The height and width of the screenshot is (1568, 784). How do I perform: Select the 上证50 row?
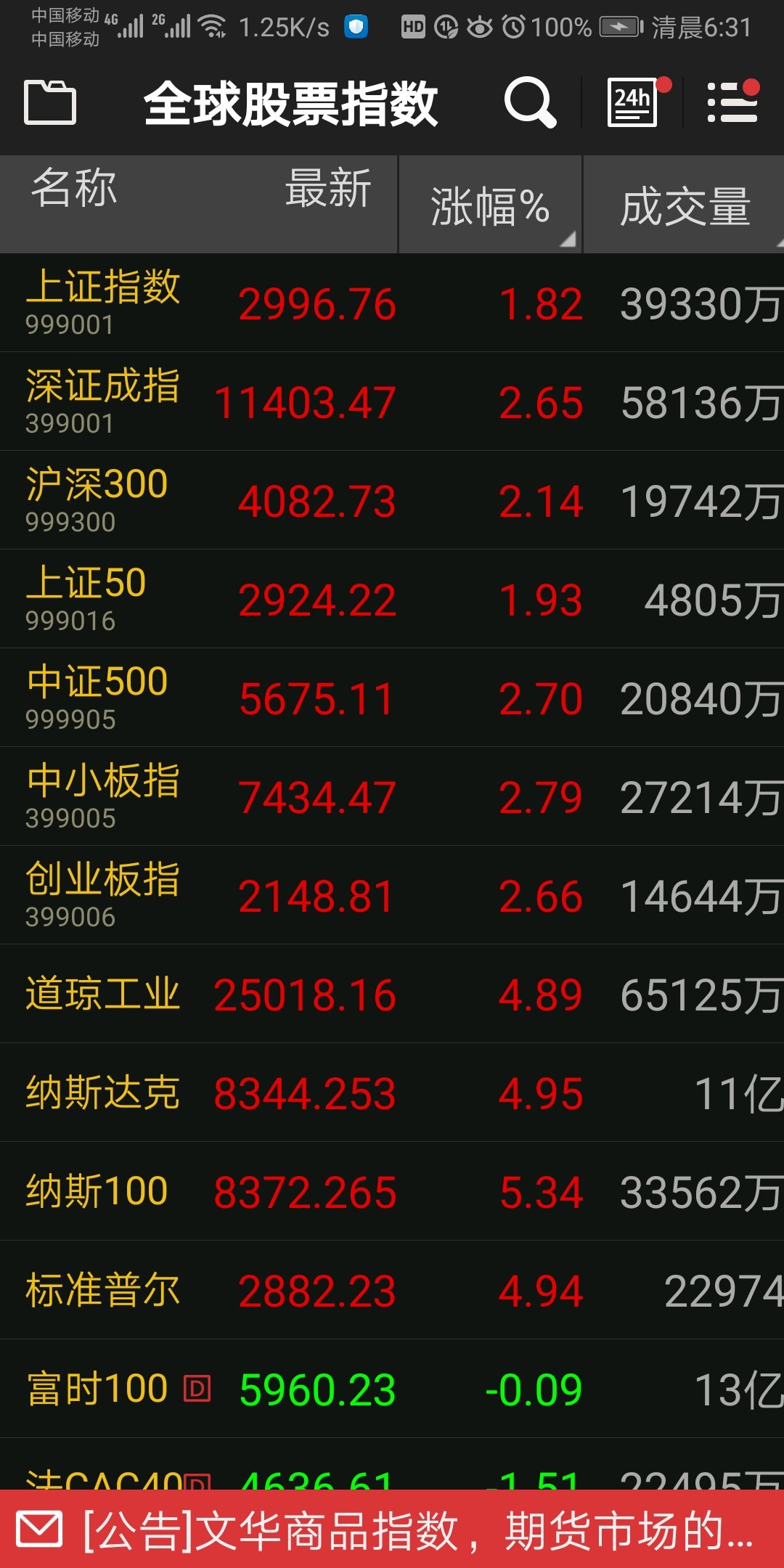click(392, 599)
